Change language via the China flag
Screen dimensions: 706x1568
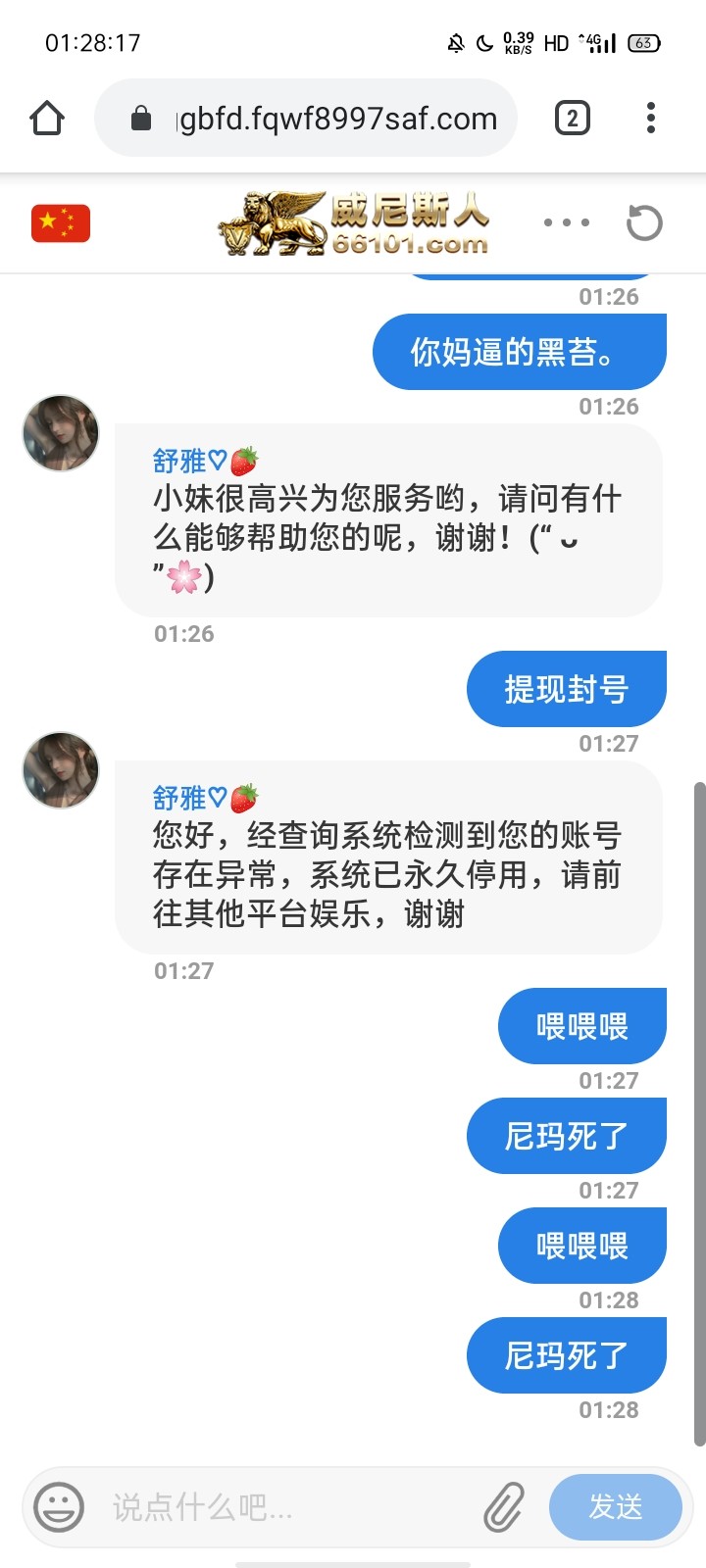pyautogui.click(x=61, y=223)
